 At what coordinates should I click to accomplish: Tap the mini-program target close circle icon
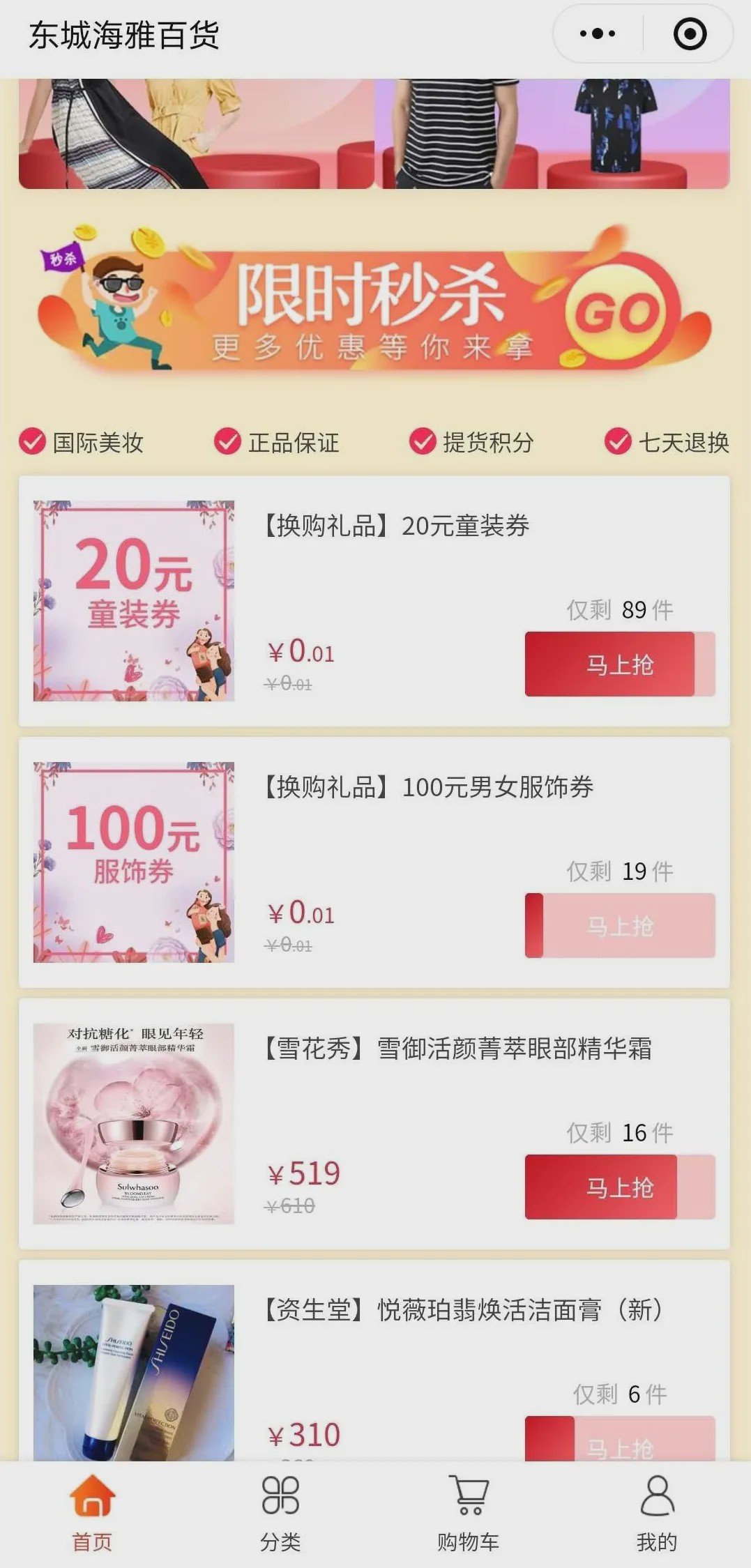pos(689,33)
